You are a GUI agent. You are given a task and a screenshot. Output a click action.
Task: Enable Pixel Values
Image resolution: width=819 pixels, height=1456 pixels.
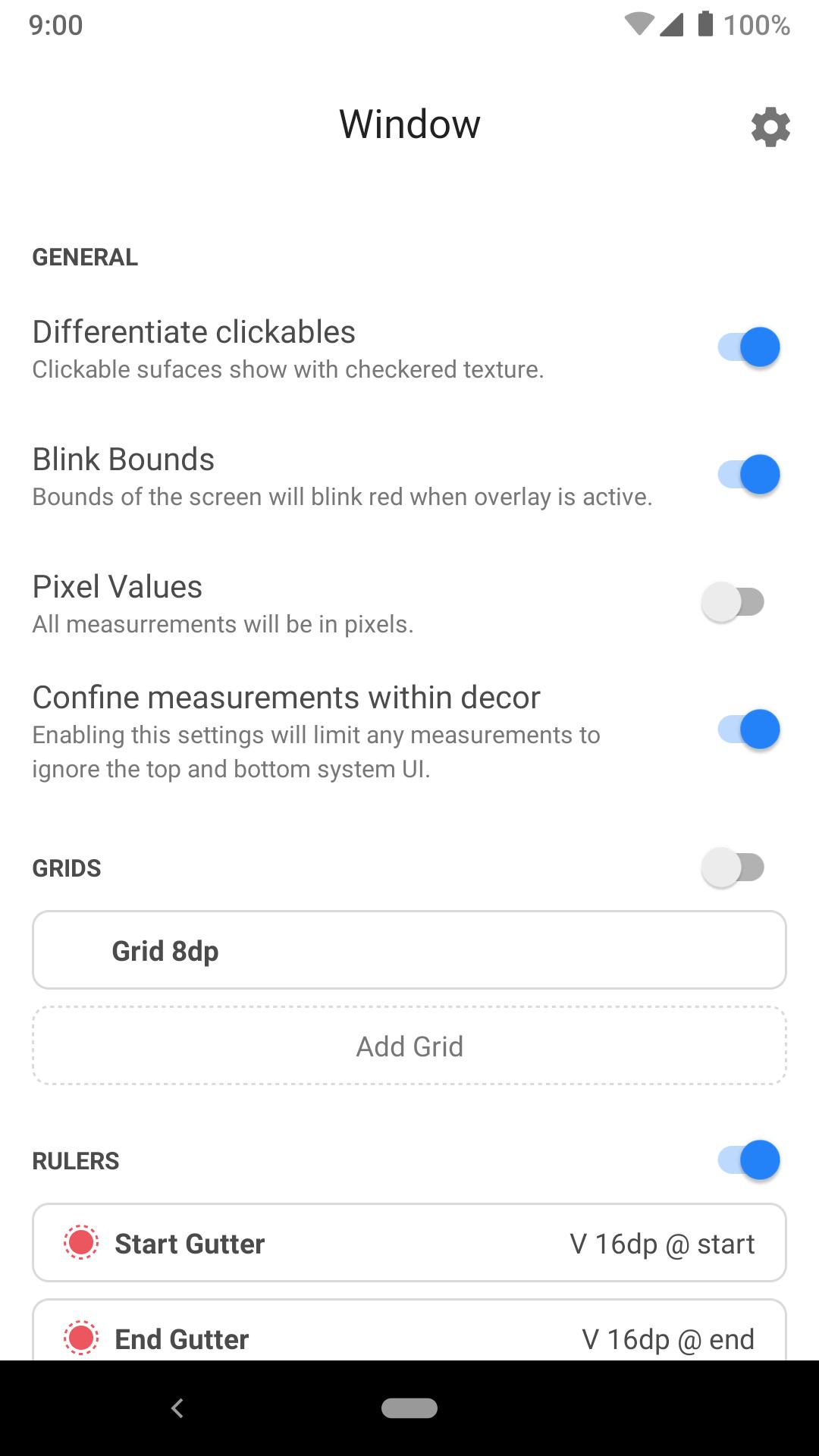(733, 602)
